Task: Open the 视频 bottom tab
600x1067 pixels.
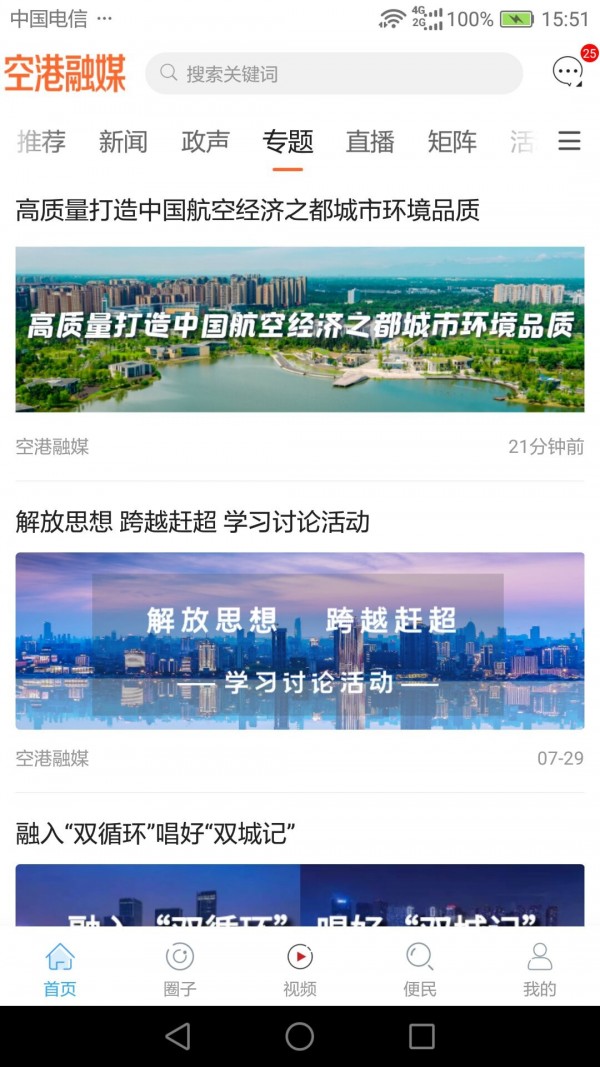Action: (300, 969)
